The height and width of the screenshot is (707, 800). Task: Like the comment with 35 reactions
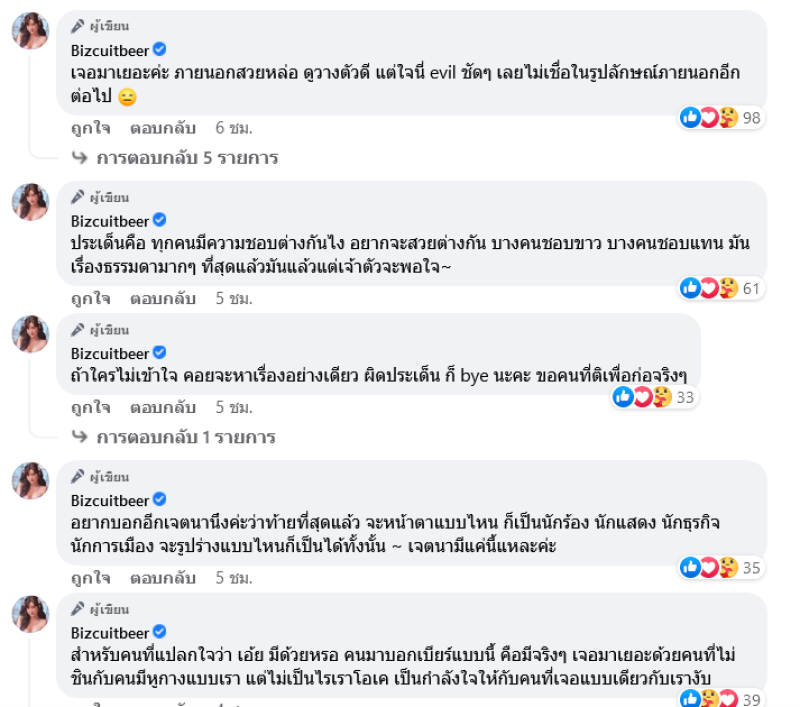[90, 577]
